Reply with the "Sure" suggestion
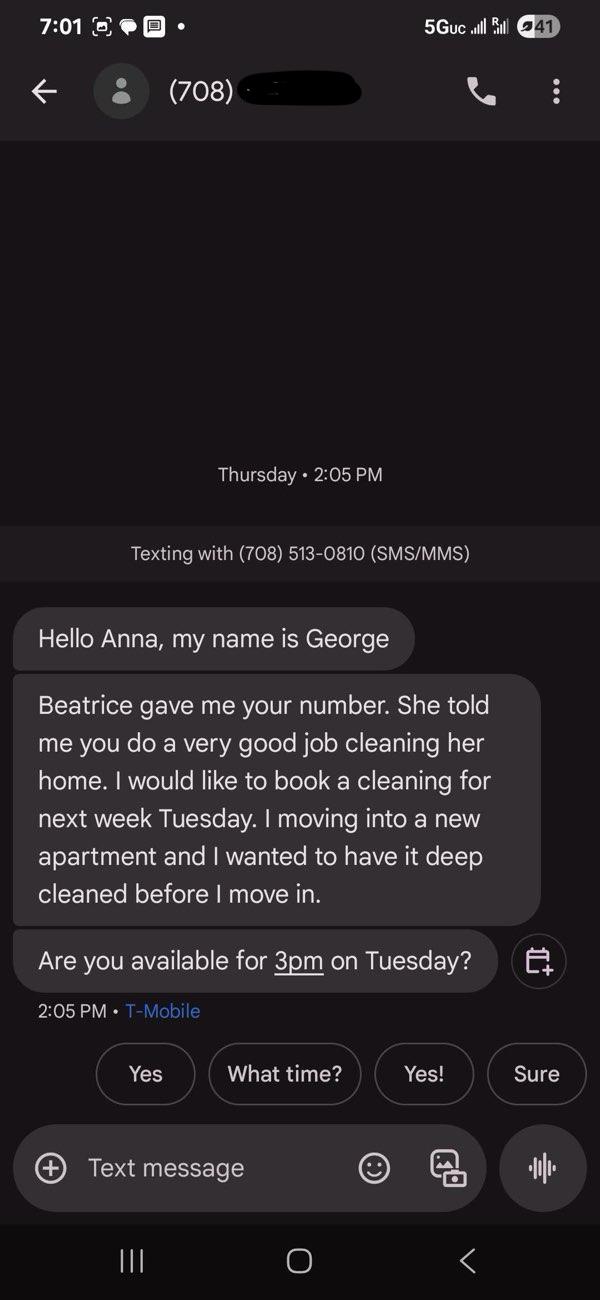 (x=537, y=1074)
